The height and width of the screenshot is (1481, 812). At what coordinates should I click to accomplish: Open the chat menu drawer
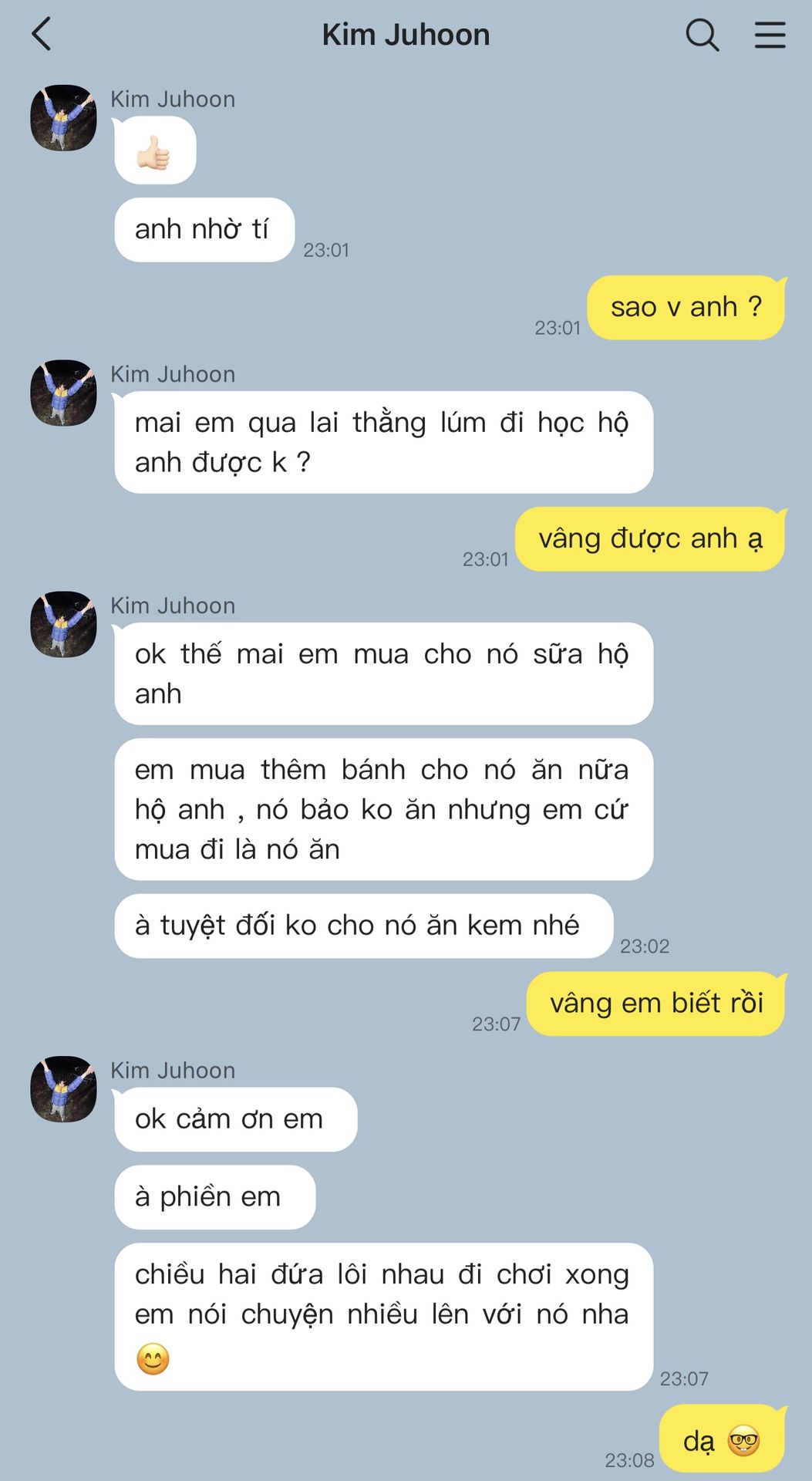[x=770, y=35]
